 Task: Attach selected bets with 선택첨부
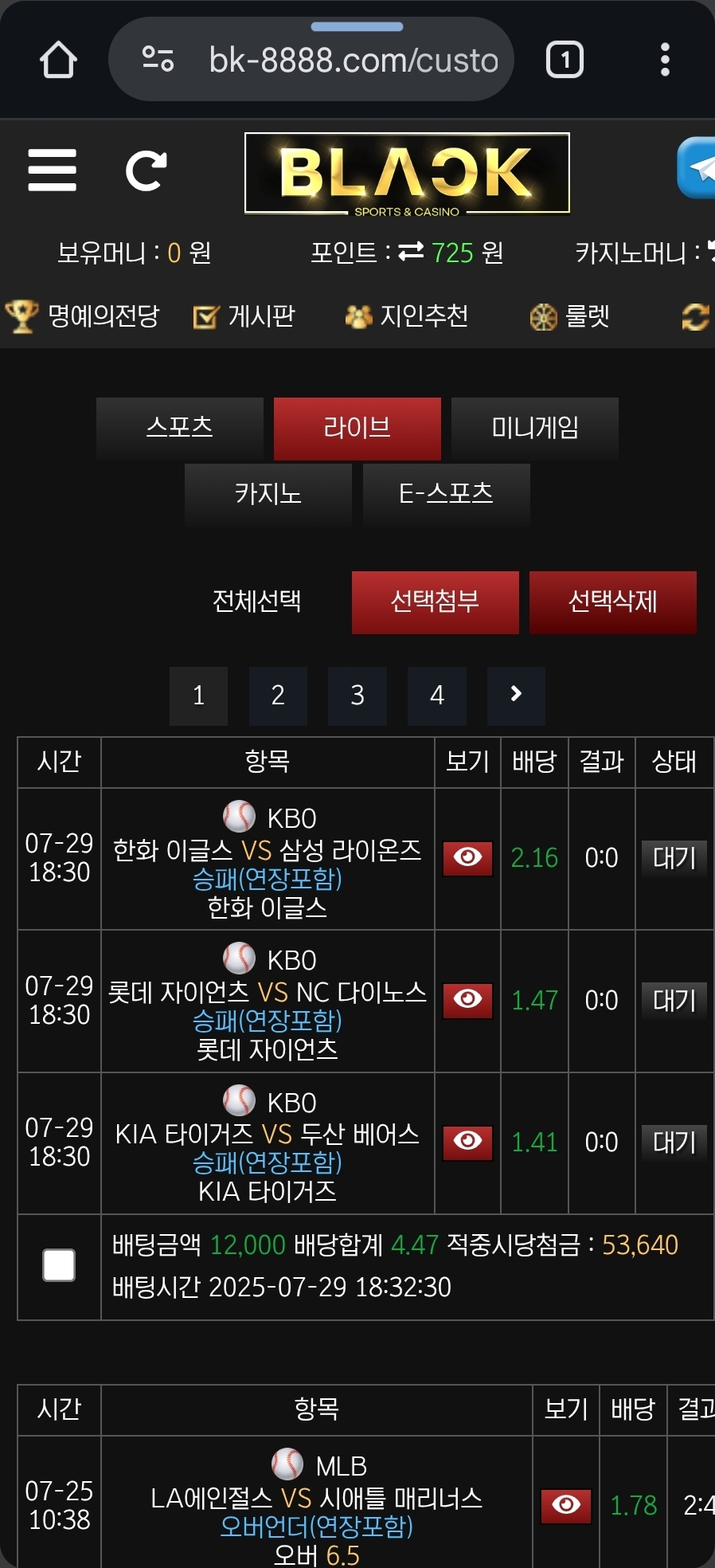(x=436, y=602)
